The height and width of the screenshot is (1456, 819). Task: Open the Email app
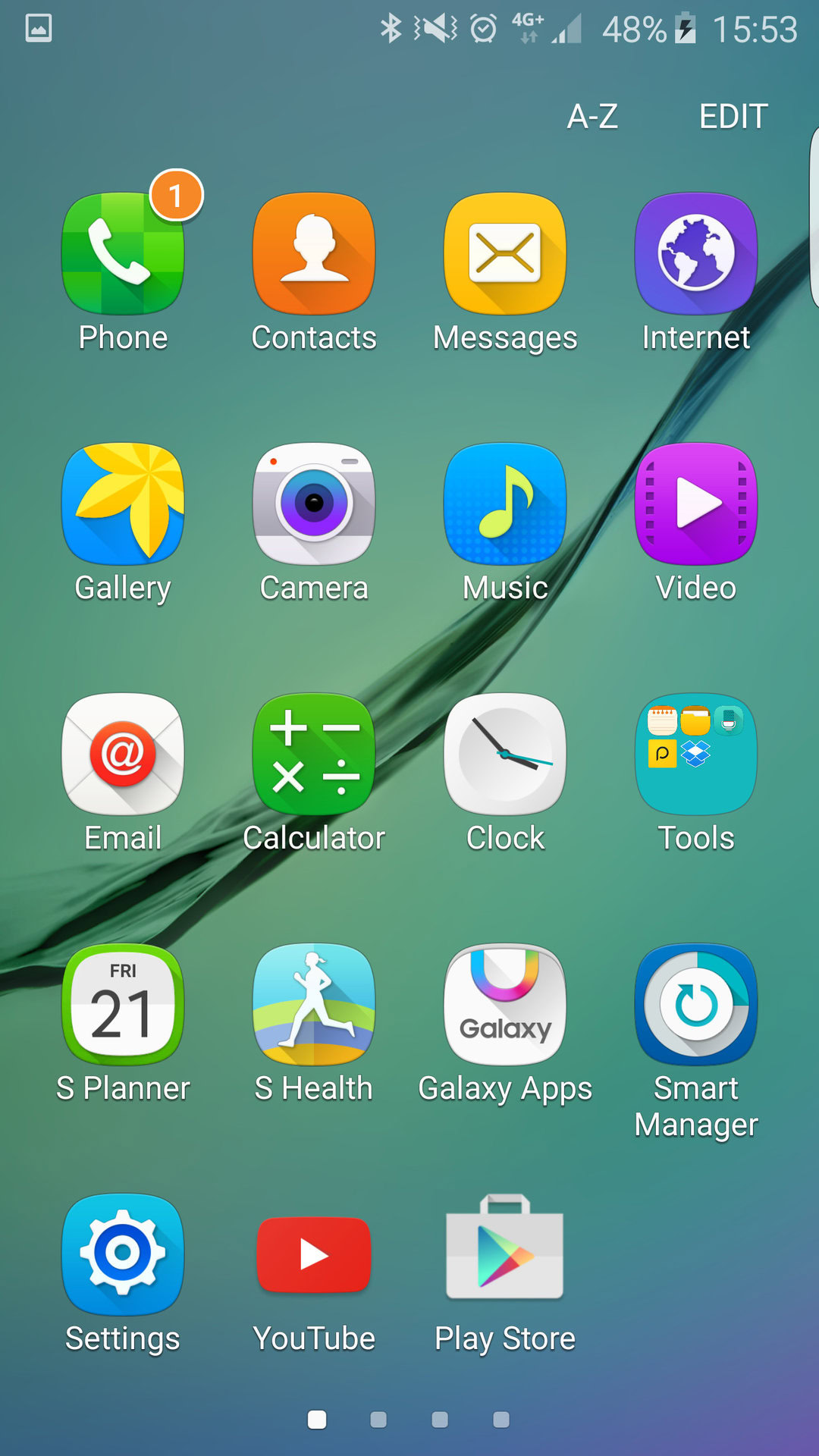point(123,755)
